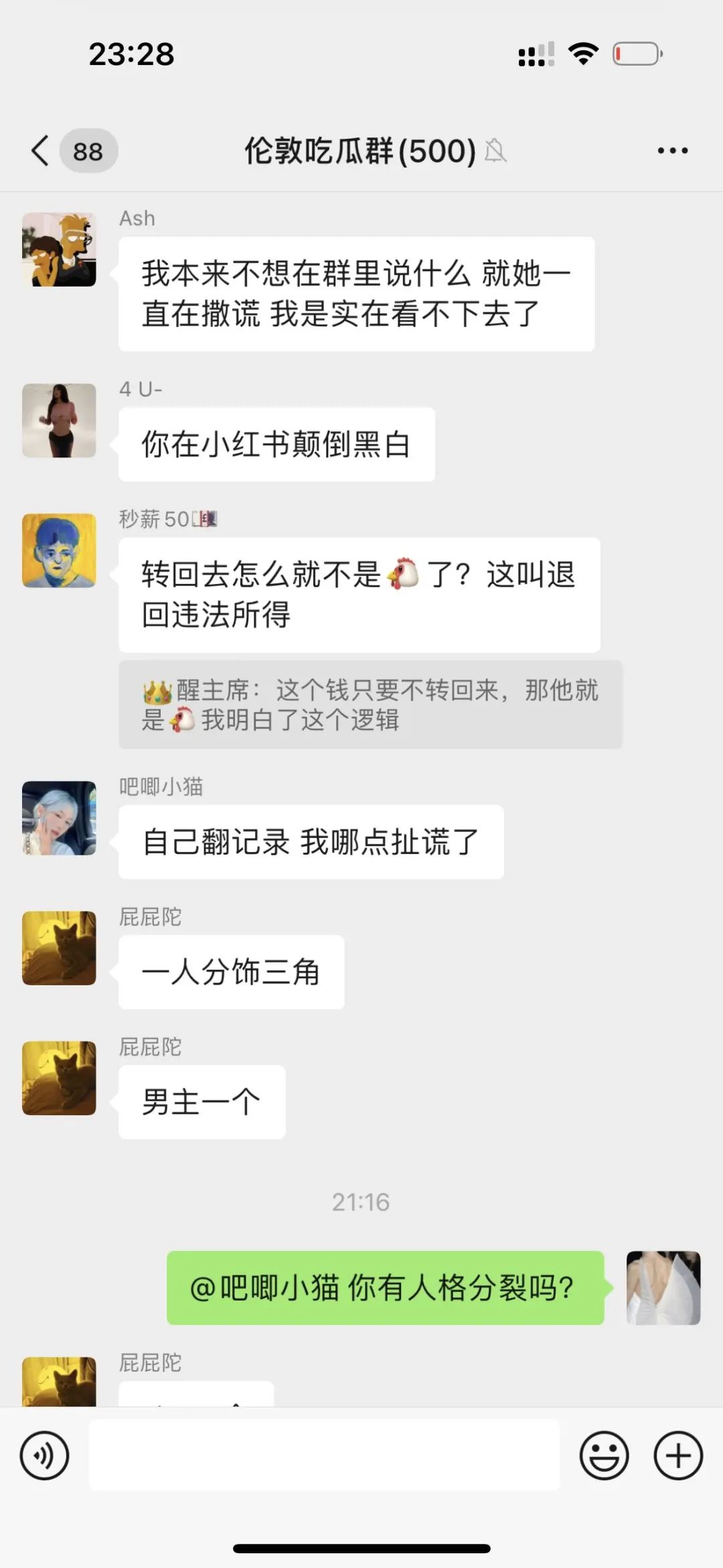Open Ash's profile avatar
The image size is (723, 1568).
click(59, 250)
